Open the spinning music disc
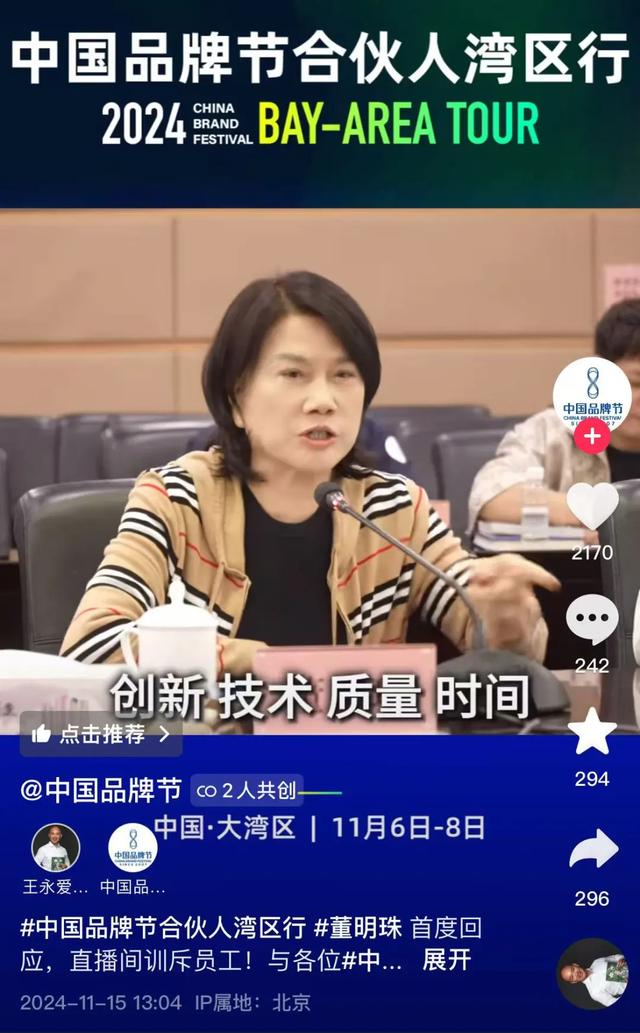 (x=592, y=974)
